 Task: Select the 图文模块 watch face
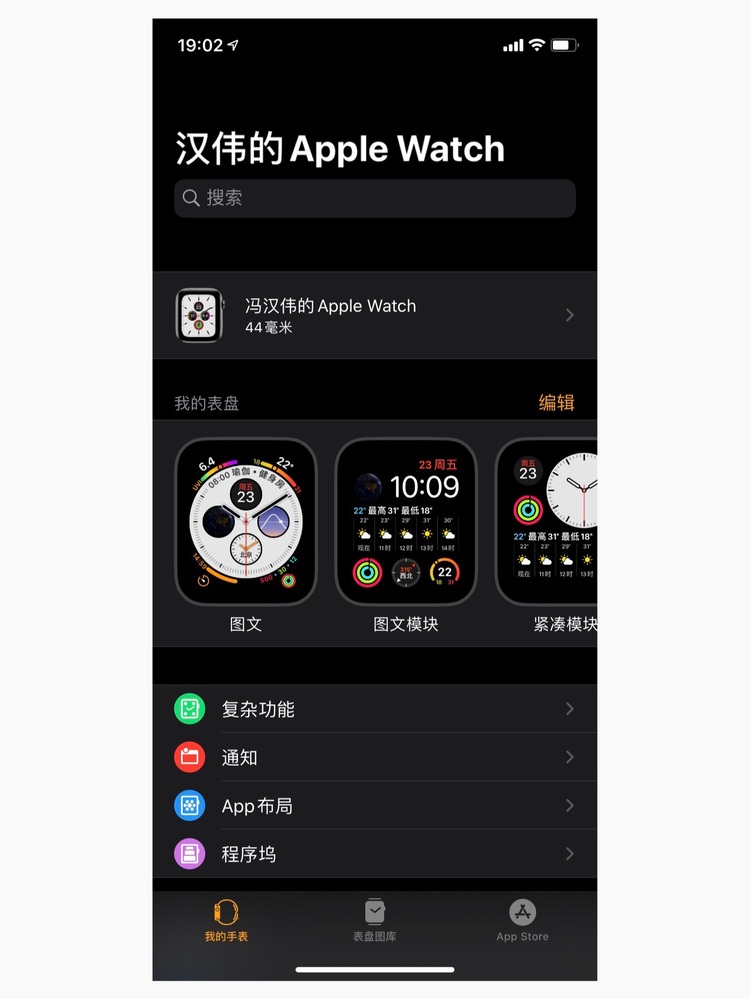406,522
